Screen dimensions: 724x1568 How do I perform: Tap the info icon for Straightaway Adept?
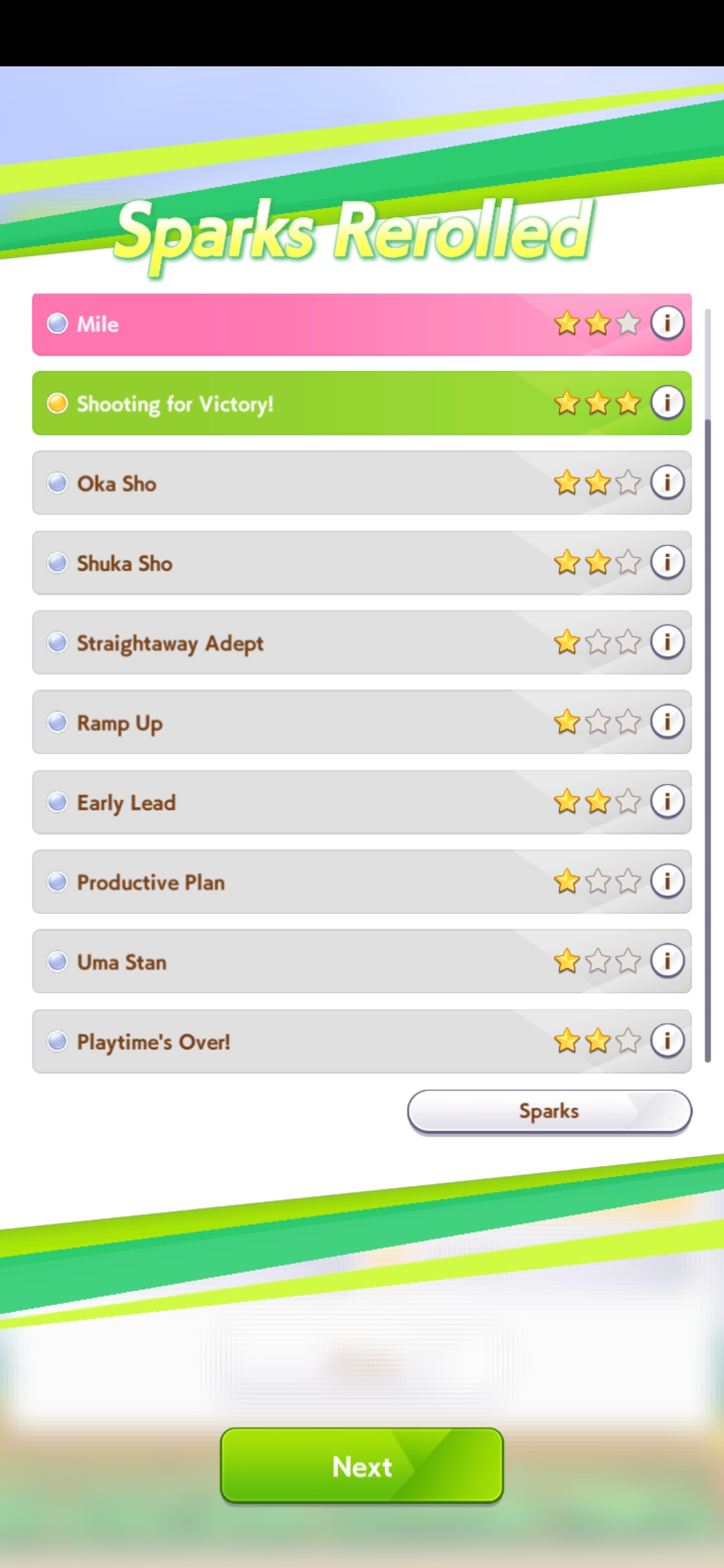click(x=667, y=642)
